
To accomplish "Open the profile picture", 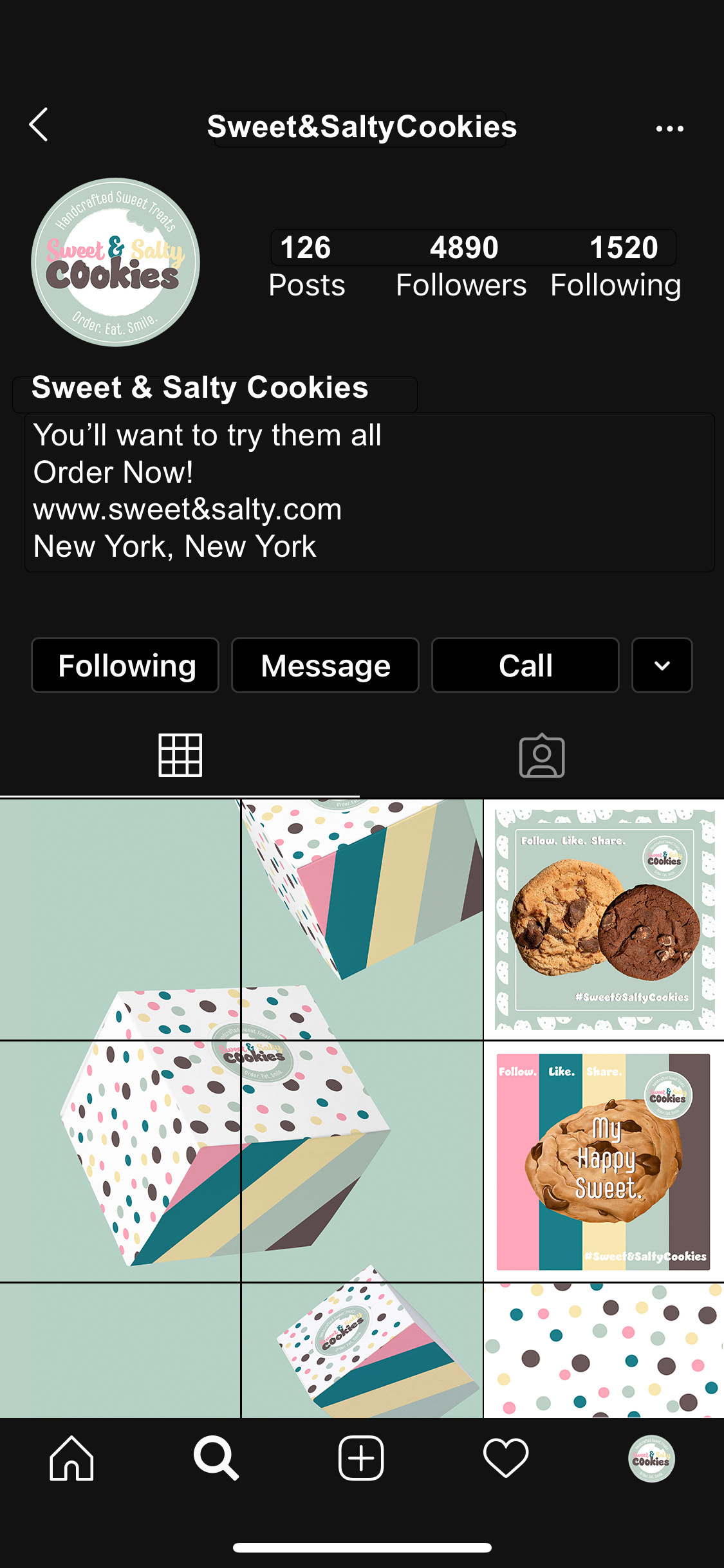I will pos(116,262).
